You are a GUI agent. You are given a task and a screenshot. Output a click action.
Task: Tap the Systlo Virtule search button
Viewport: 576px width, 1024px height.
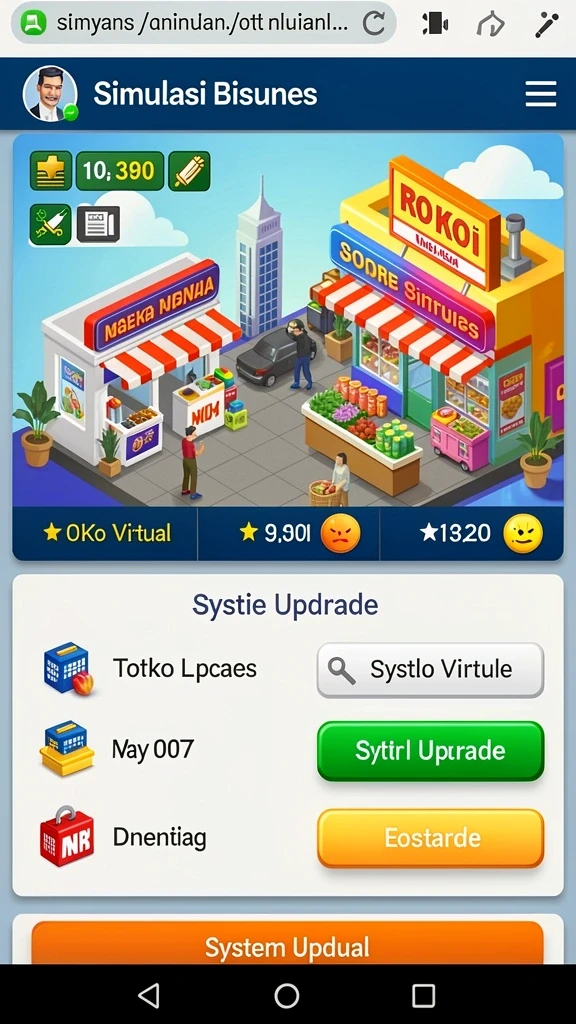(x=430, y=670)
